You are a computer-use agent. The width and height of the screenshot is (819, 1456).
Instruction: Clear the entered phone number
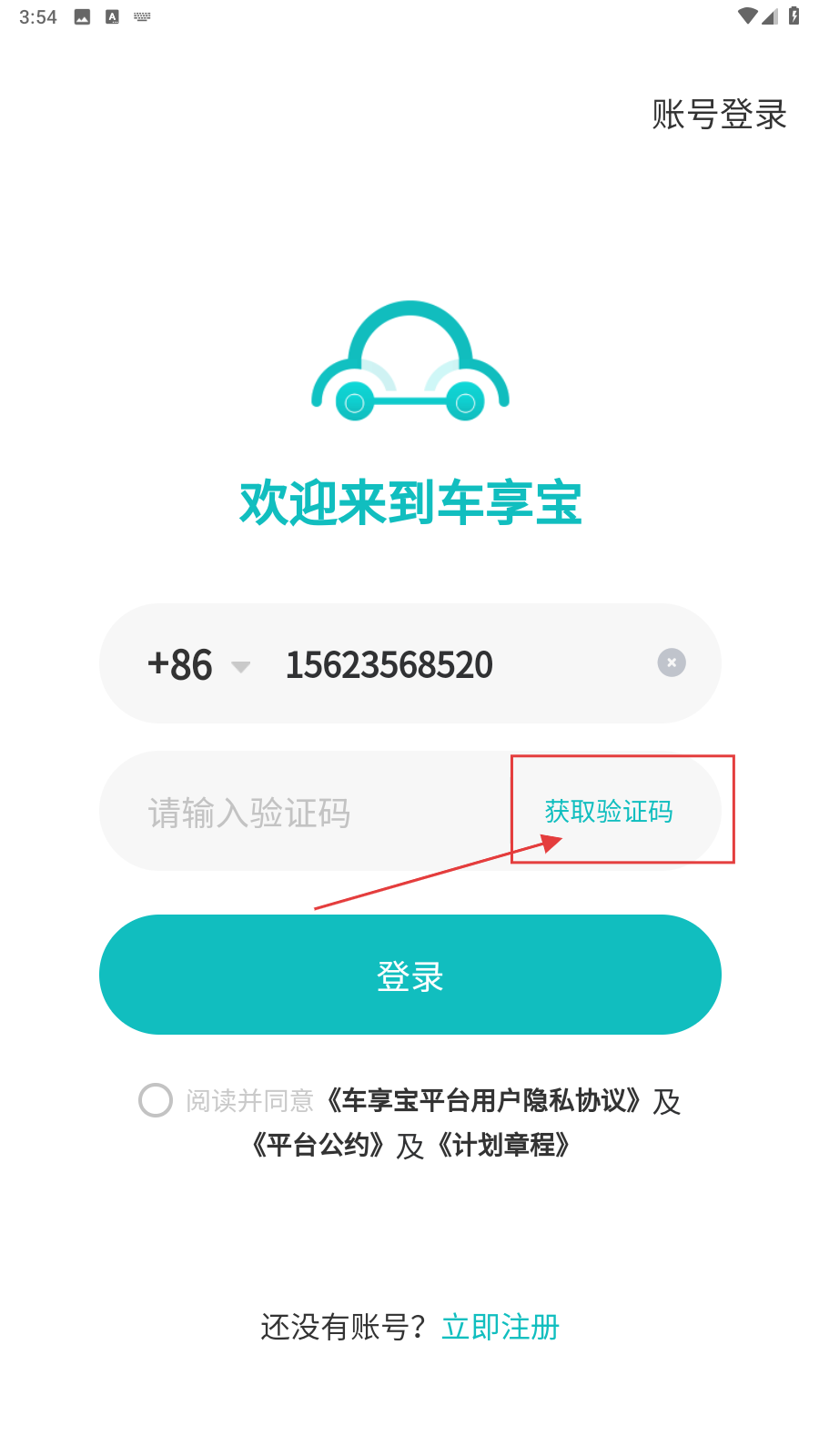[672, 662]
